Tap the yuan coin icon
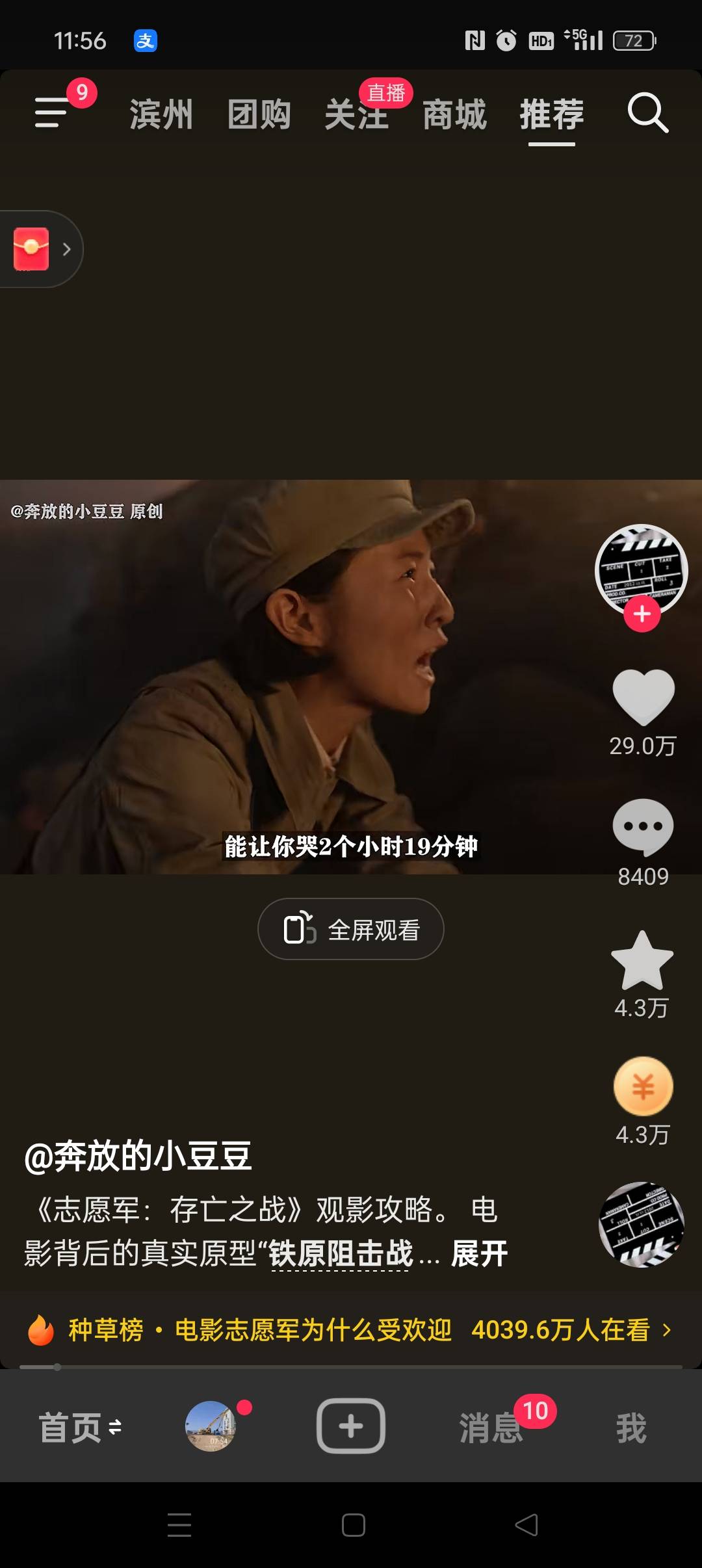This screenshot has width=702, height=1568. click(643, 1087)
